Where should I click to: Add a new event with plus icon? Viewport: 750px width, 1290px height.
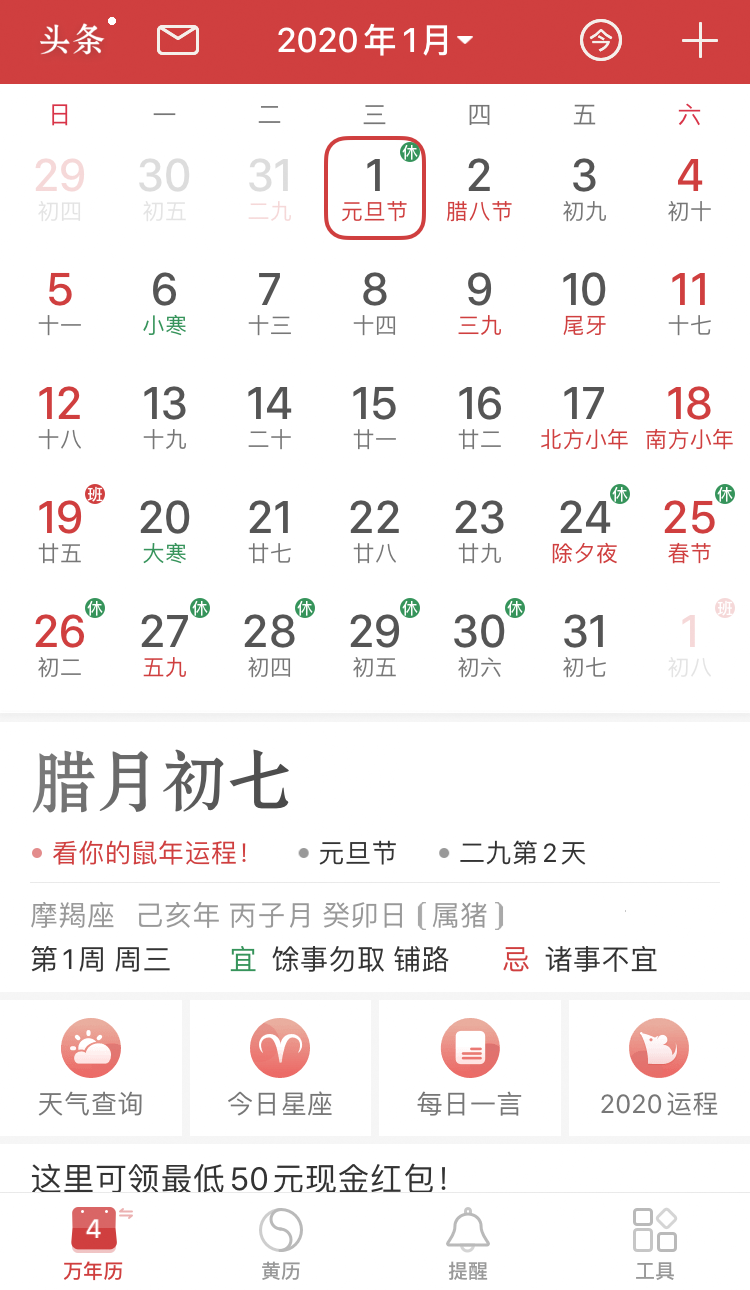(x=700, y=41)
